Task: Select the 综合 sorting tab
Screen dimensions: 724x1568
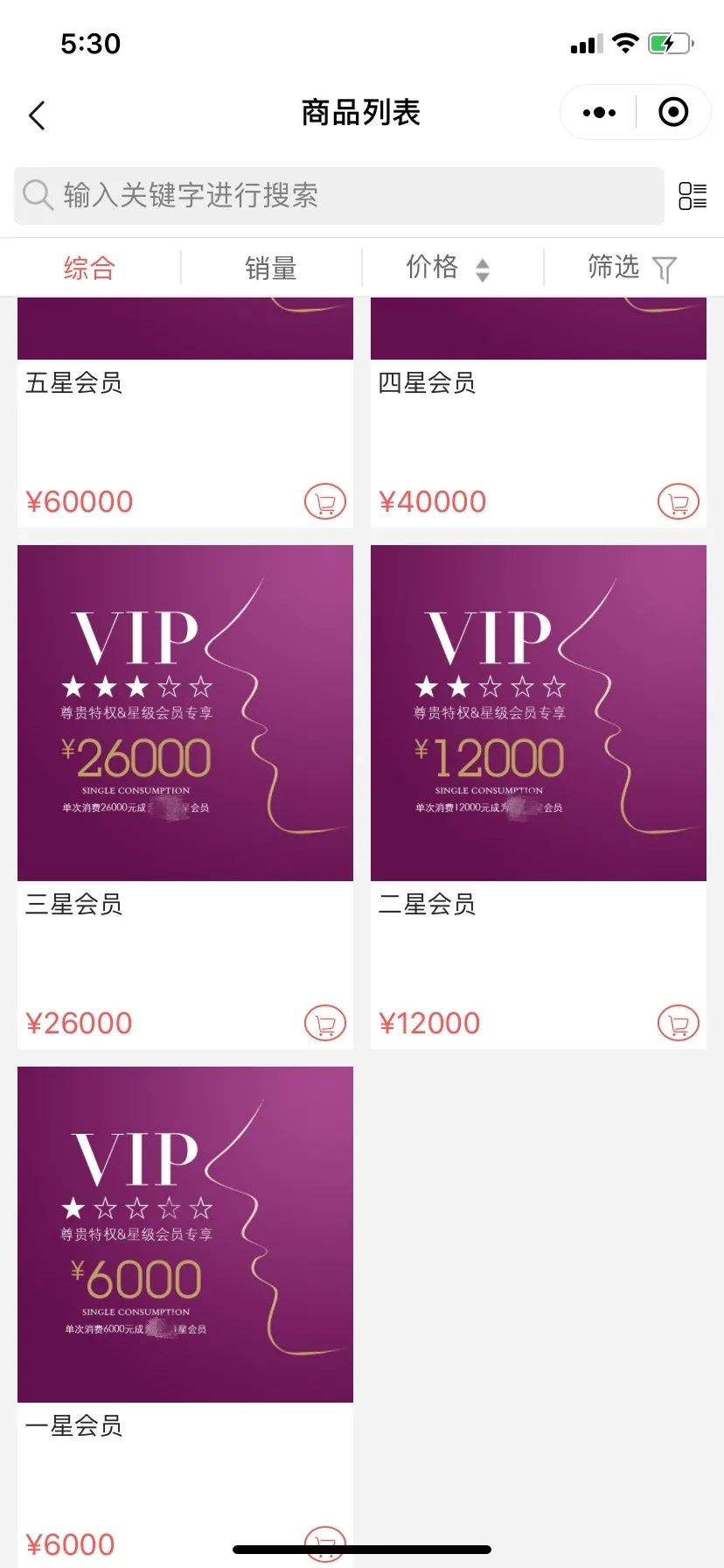Action: pyautogui.click(x=89, y=268)
